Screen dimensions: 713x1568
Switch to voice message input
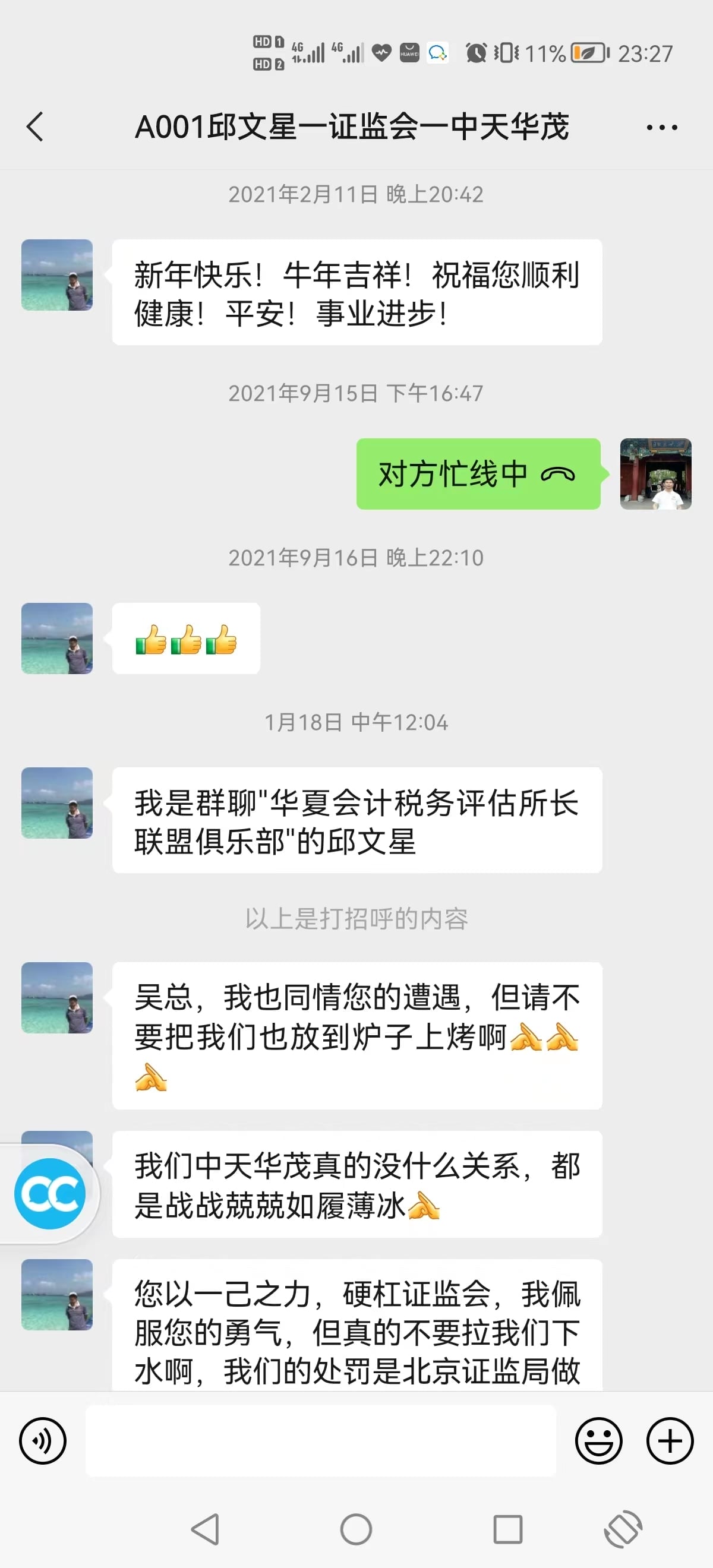pos(43,1440)
